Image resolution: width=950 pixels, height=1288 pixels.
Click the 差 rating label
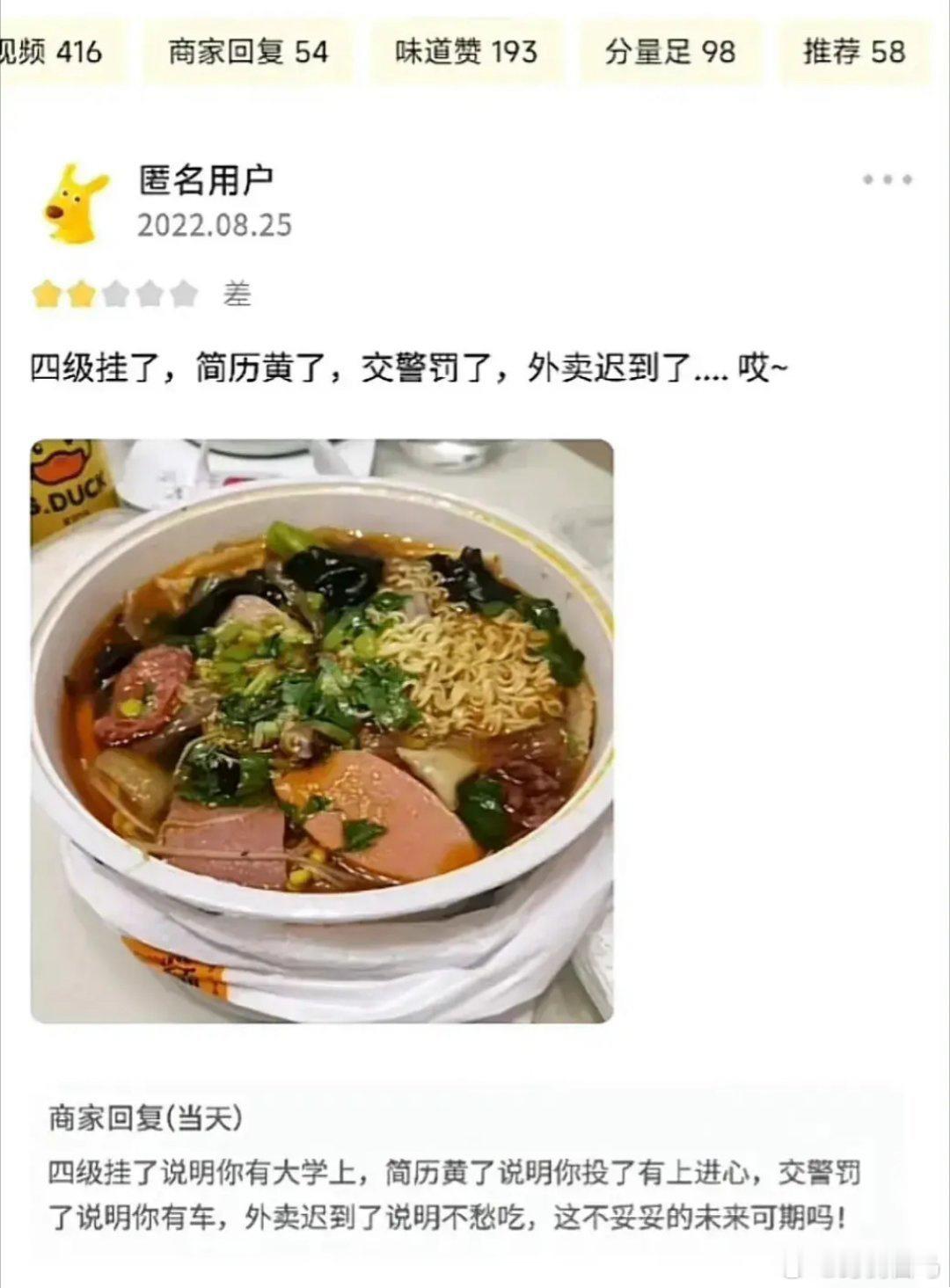coord(237,293)
